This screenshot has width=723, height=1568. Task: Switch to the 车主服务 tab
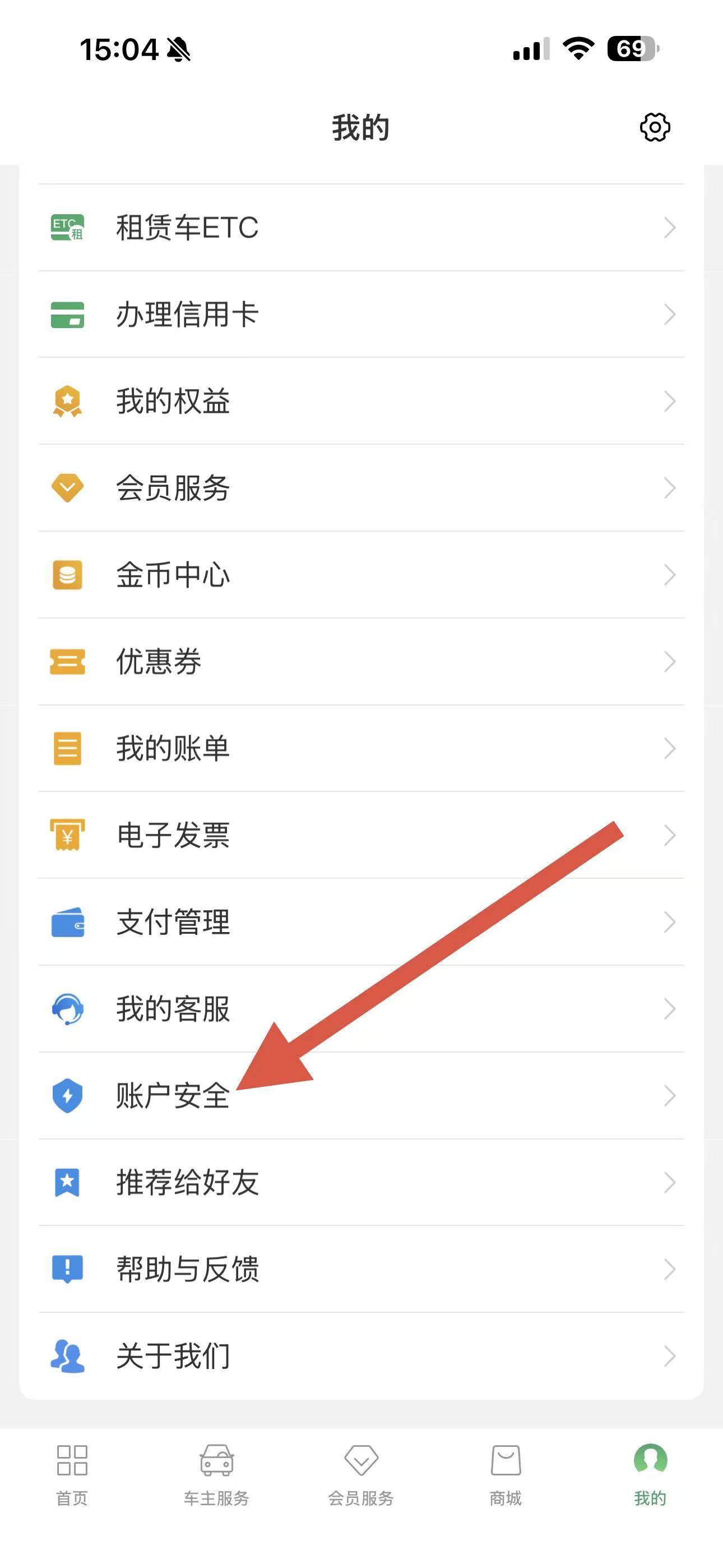point(217,1474)
